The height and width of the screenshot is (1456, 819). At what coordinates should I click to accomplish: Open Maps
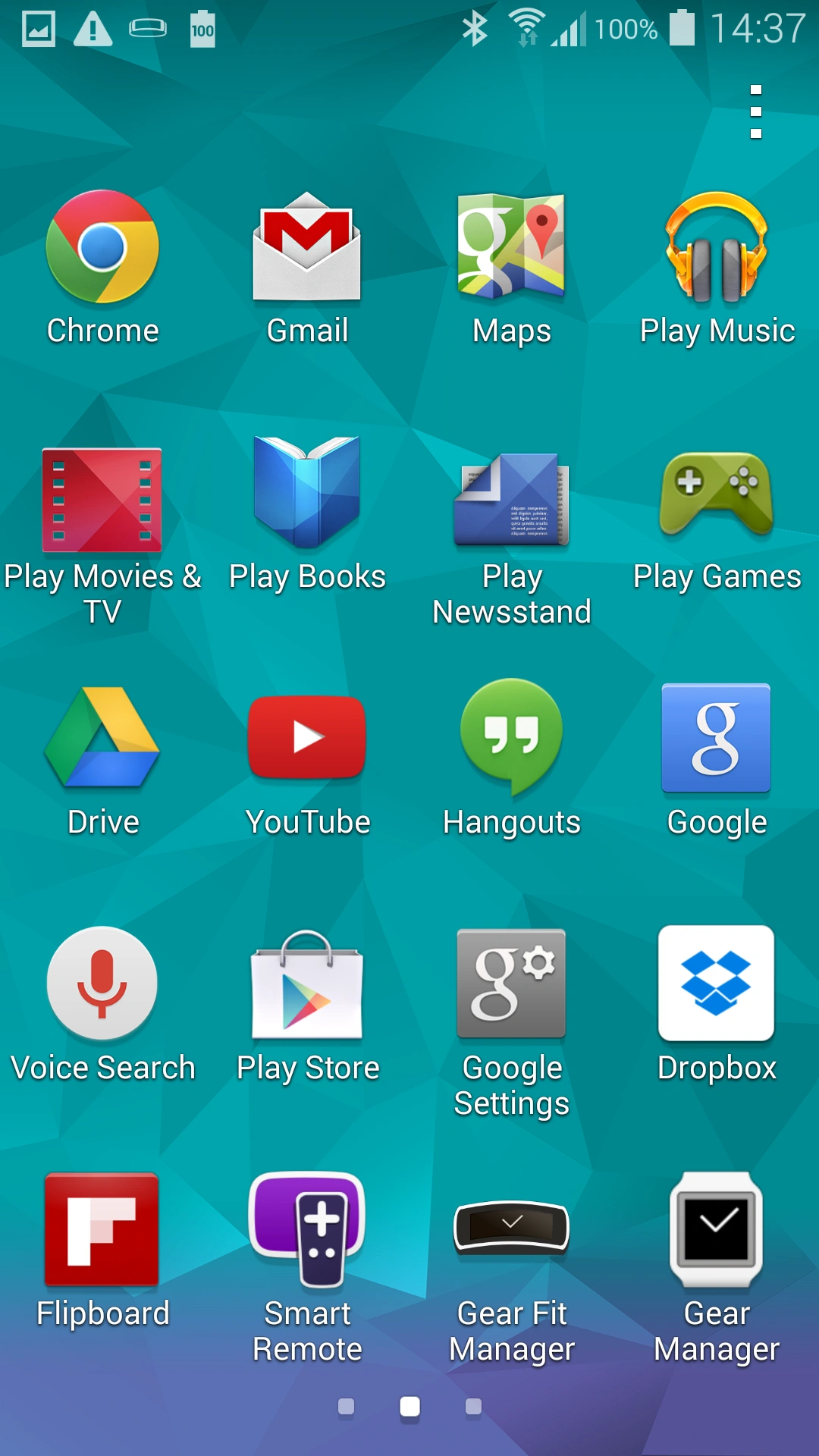point(512,247)
